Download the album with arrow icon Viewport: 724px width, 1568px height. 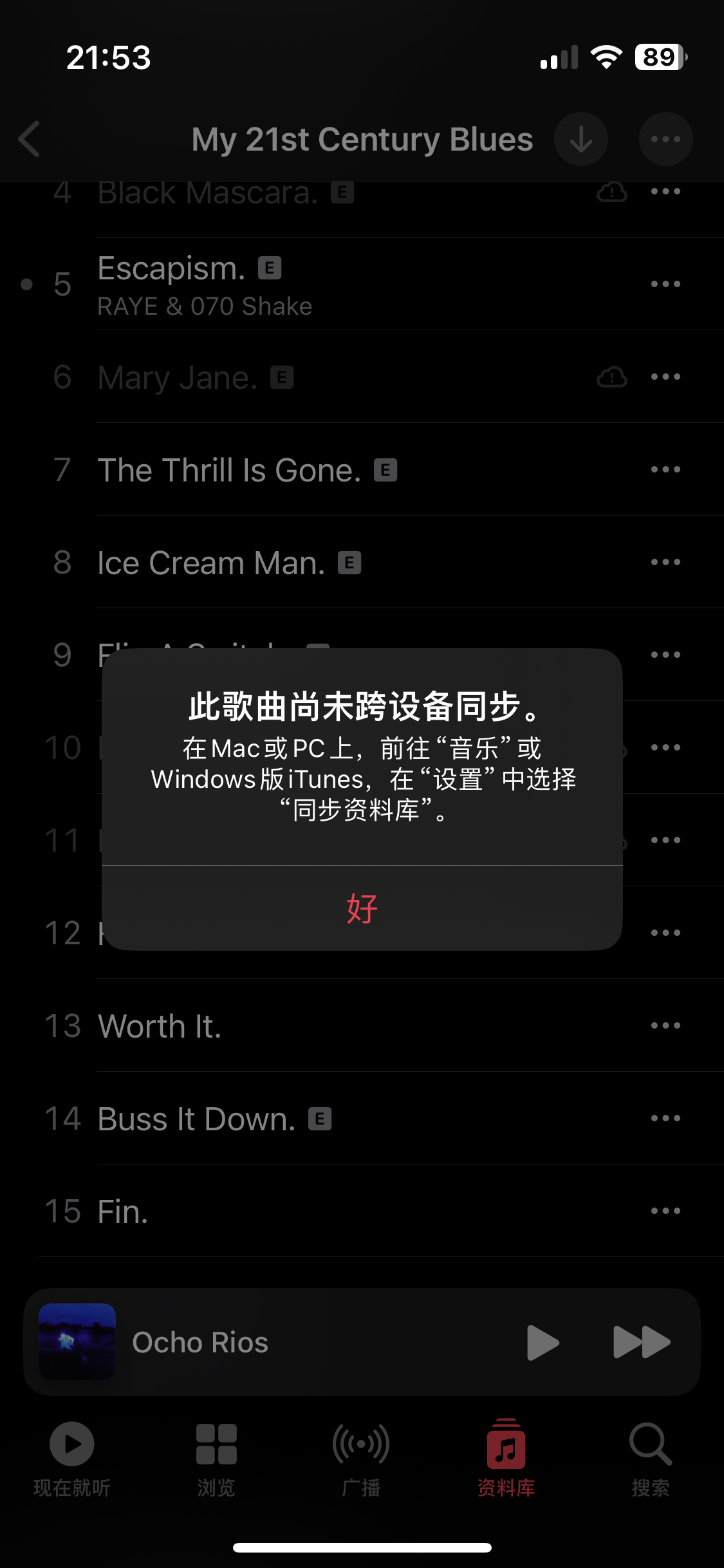click(580, 139)
